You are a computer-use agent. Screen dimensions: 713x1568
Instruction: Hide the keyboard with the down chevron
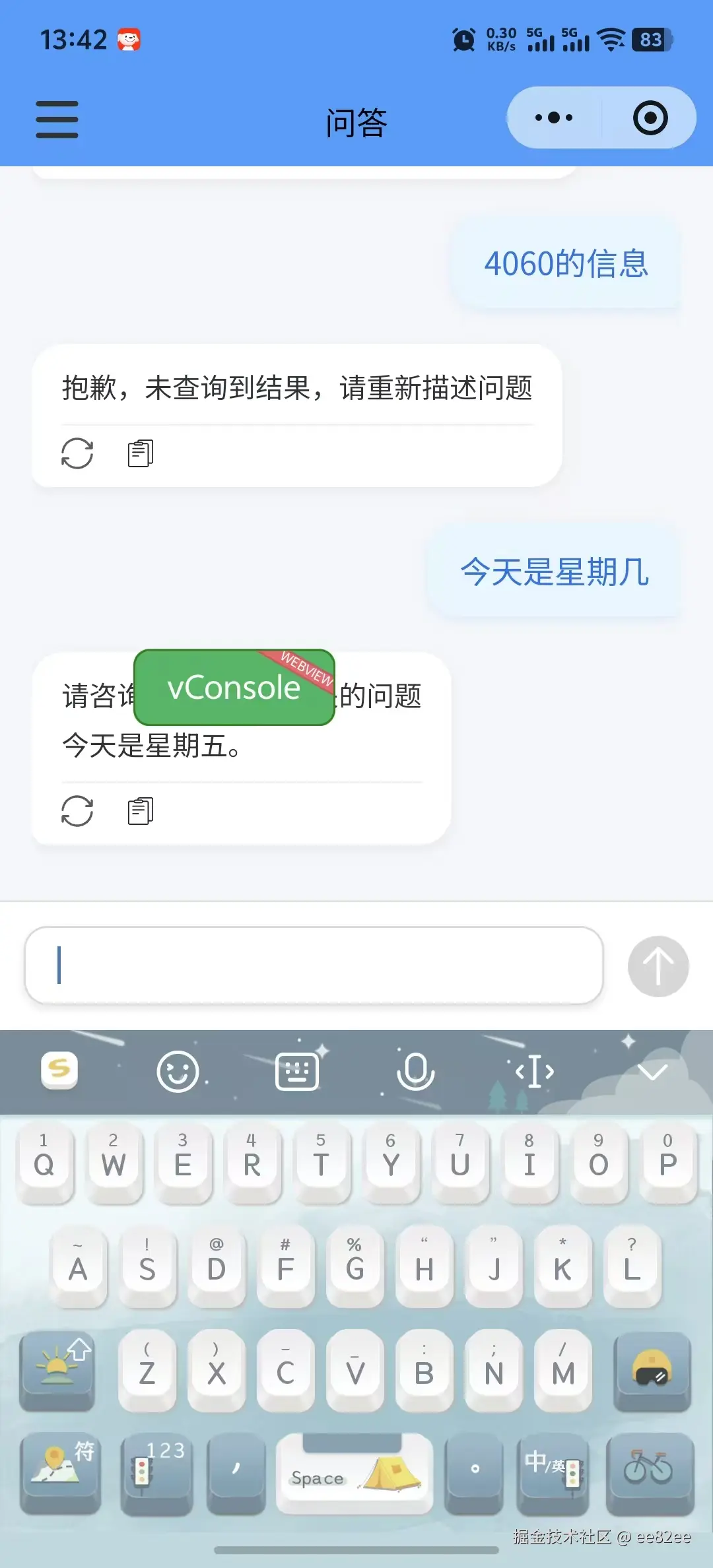click(x=652, y=1071)
